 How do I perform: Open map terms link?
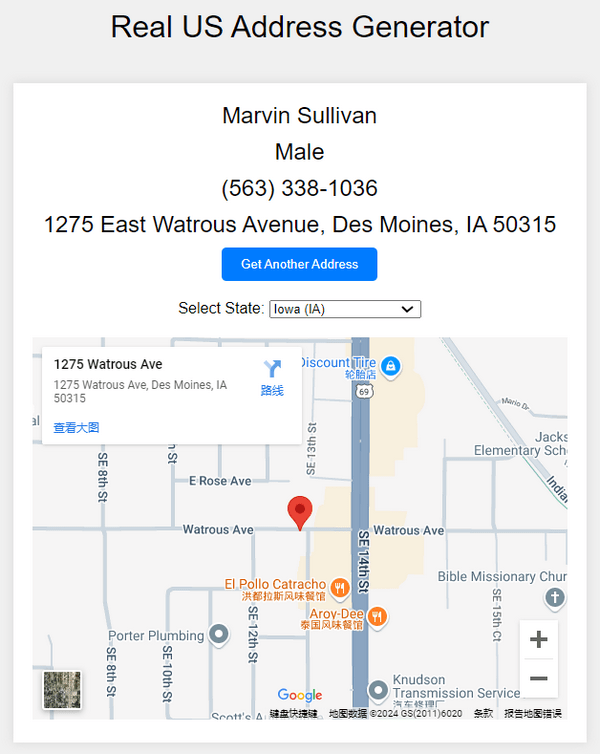(483, 713)
